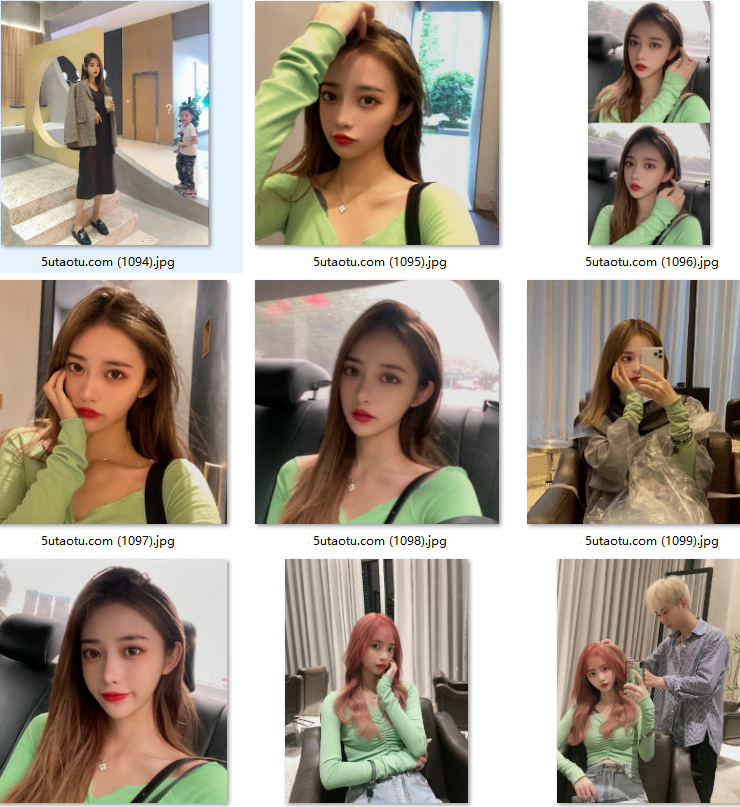The image size is (740, 807).
Task: Select the pink-haired seated portrait thumbnail
Action: 376,681
